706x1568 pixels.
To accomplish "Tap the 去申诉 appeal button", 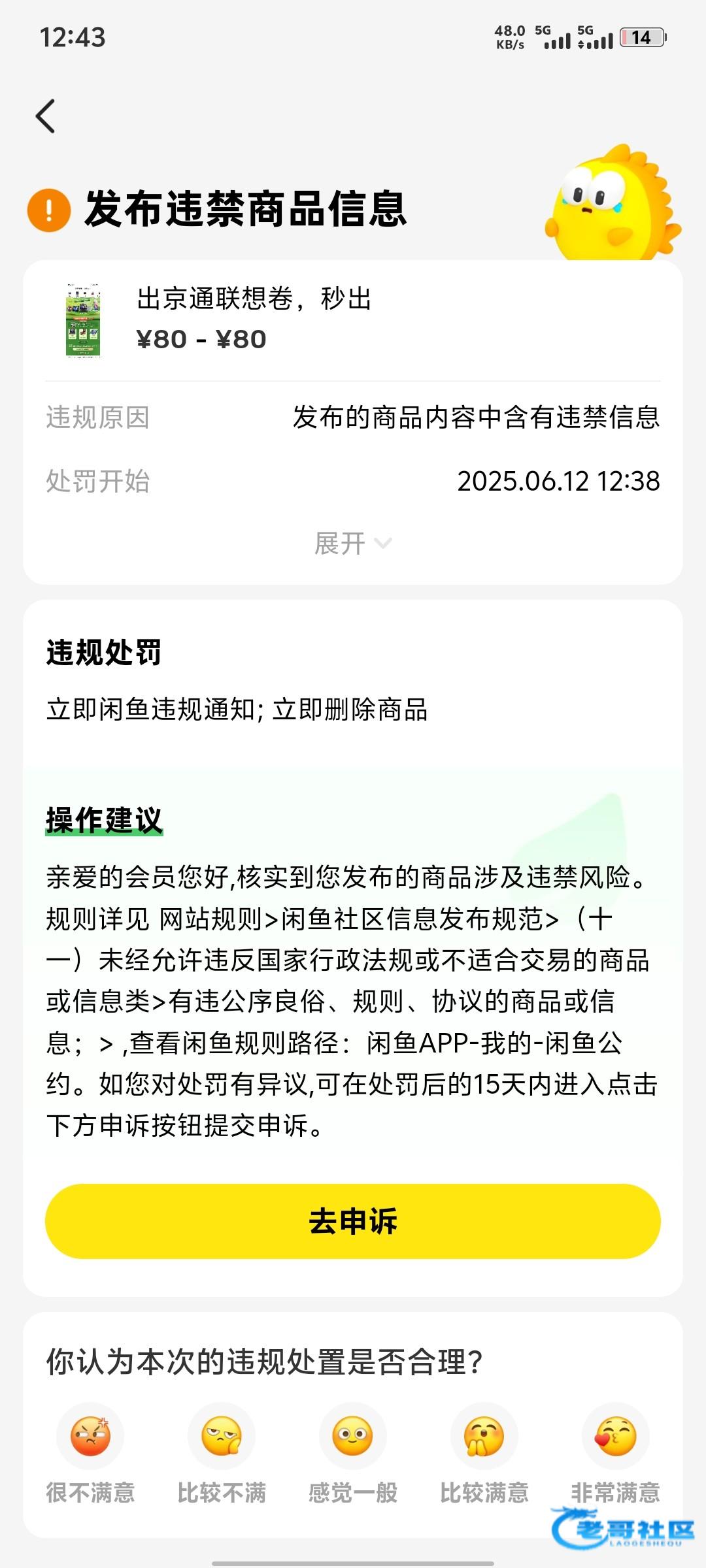I will coord(353,1221).
